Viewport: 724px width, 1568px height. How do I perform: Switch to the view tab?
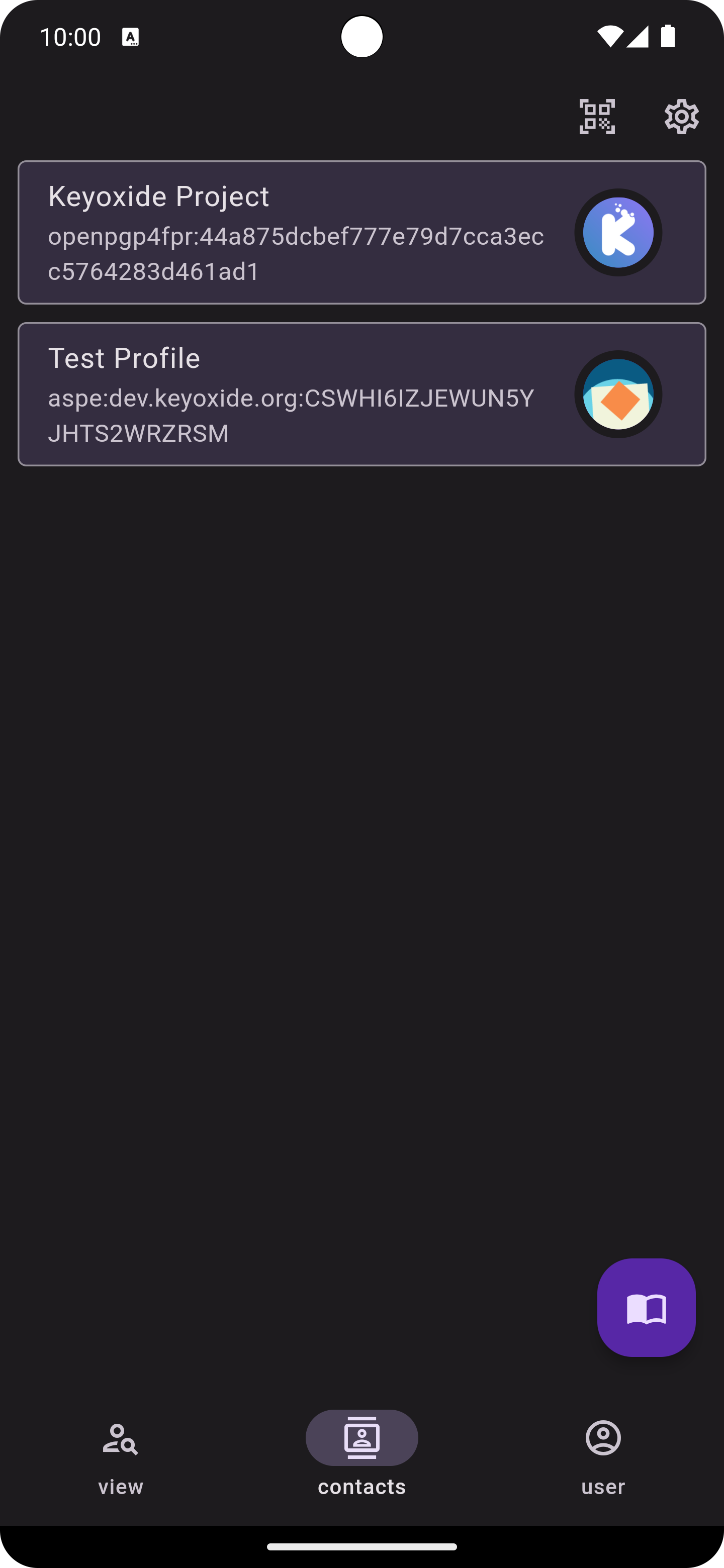click(121, 1455)
